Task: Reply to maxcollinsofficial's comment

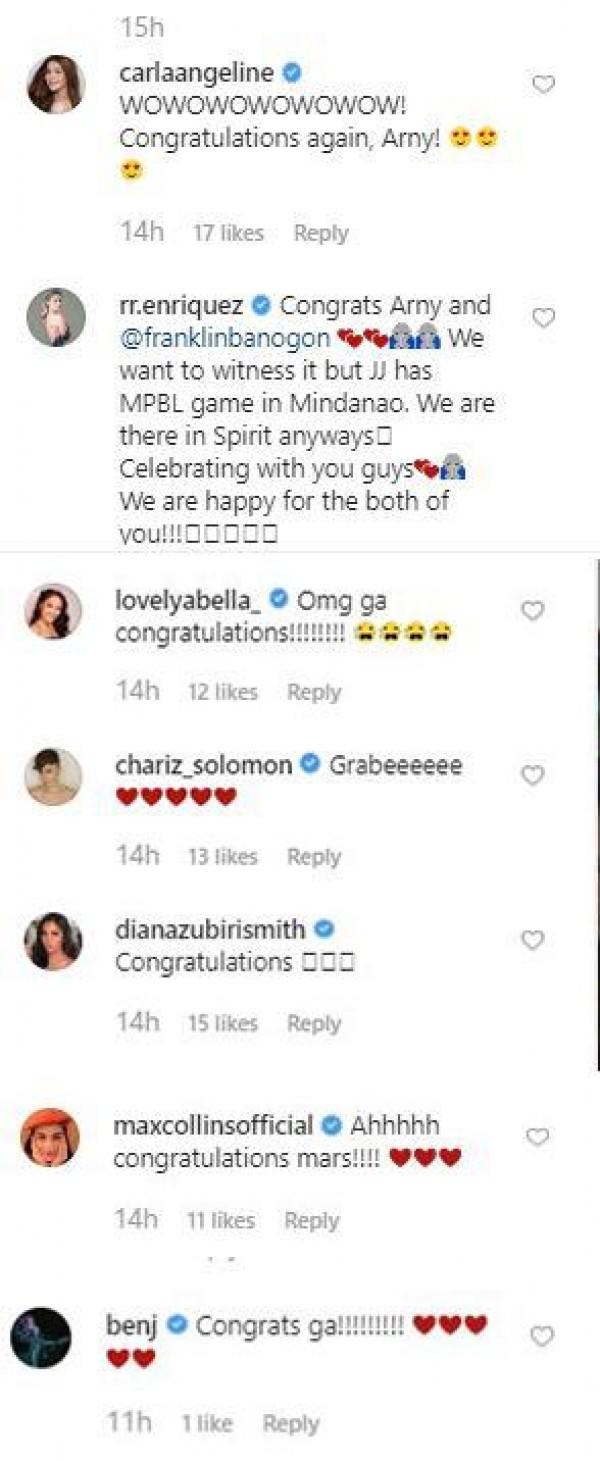Action: pos(311,1220)
